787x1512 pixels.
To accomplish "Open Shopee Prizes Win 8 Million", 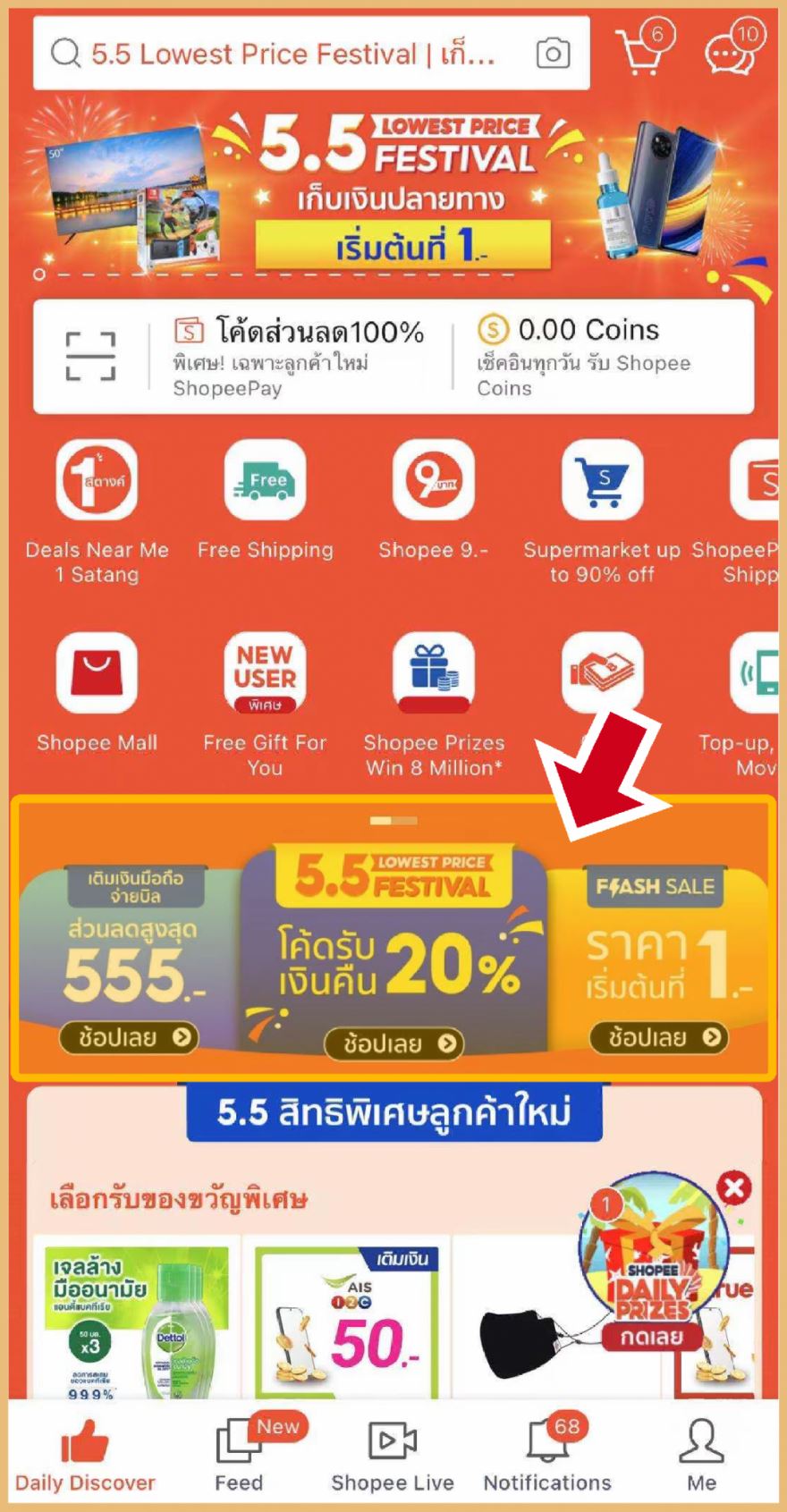I will point(433,702).
